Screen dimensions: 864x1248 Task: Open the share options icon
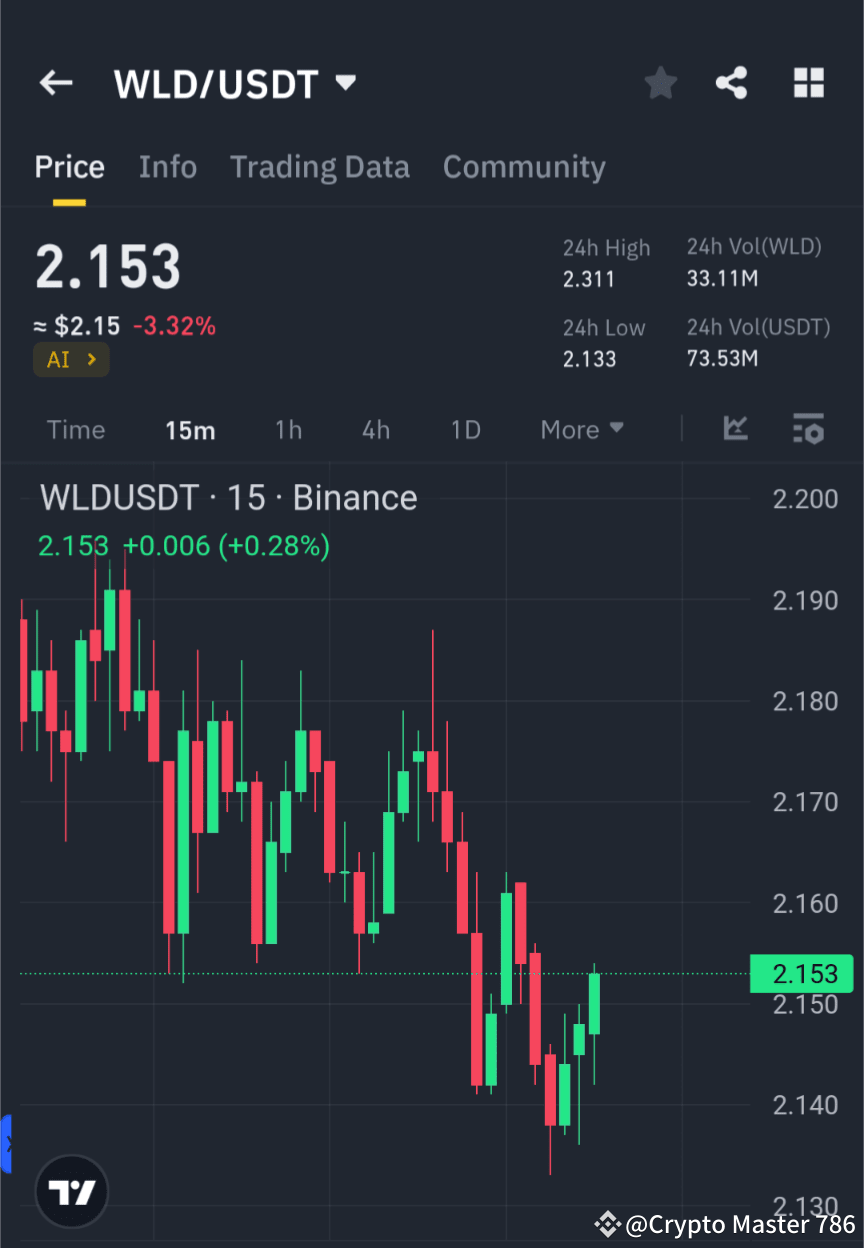pyautogui.click(x=731, y=83)
